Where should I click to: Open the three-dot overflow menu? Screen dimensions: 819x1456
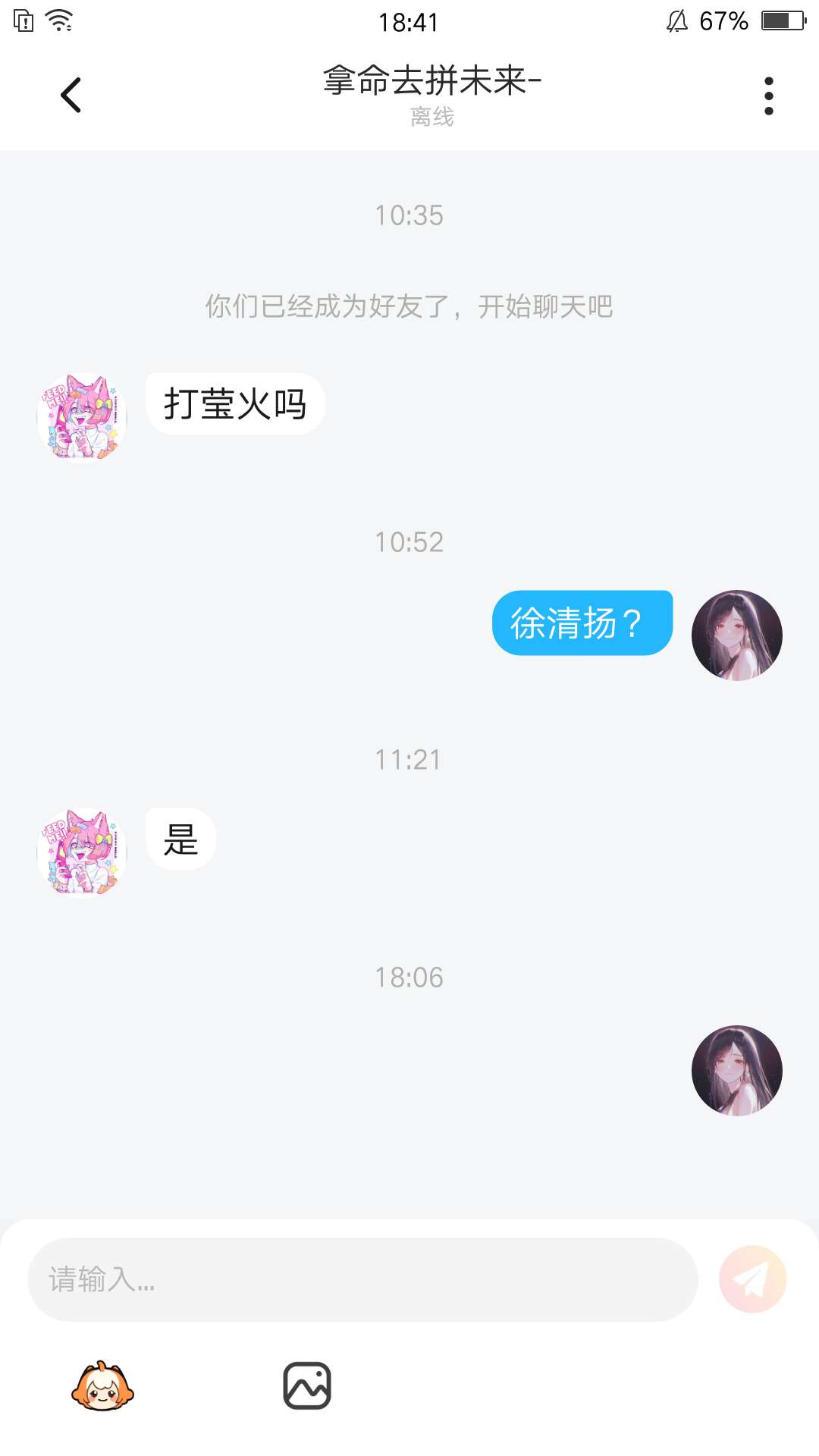coord(768,96)
